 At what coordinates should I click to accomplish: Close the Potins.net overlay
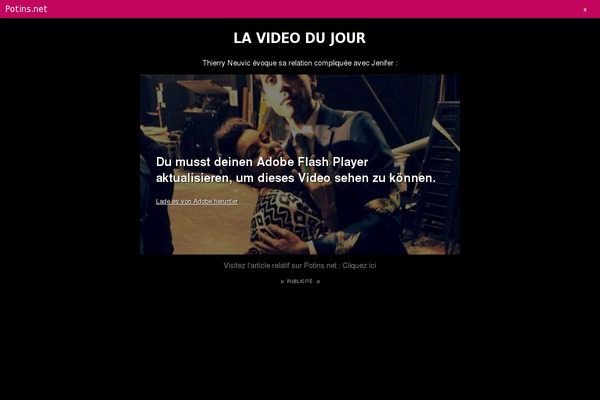[x=585, y=9]
